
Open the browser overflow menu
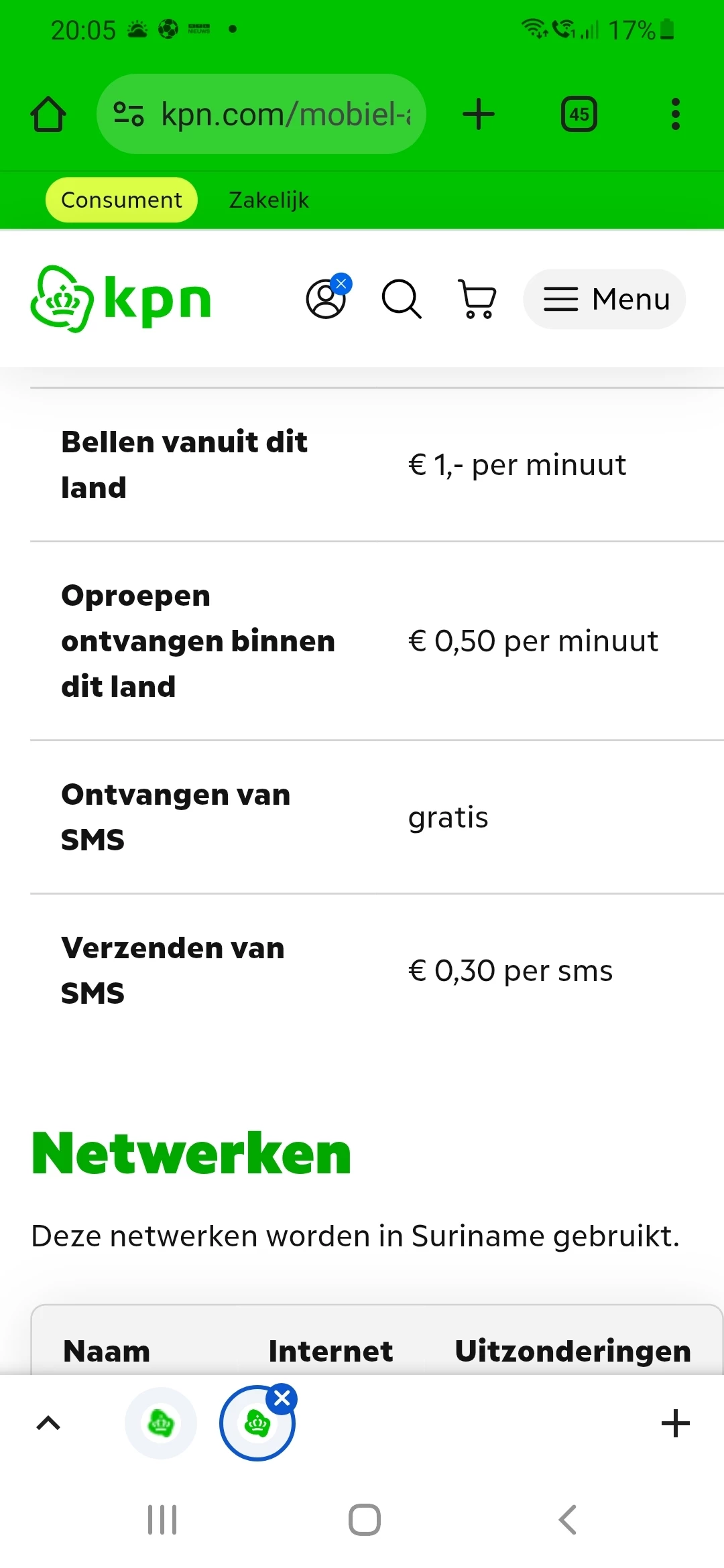(675, 114)
